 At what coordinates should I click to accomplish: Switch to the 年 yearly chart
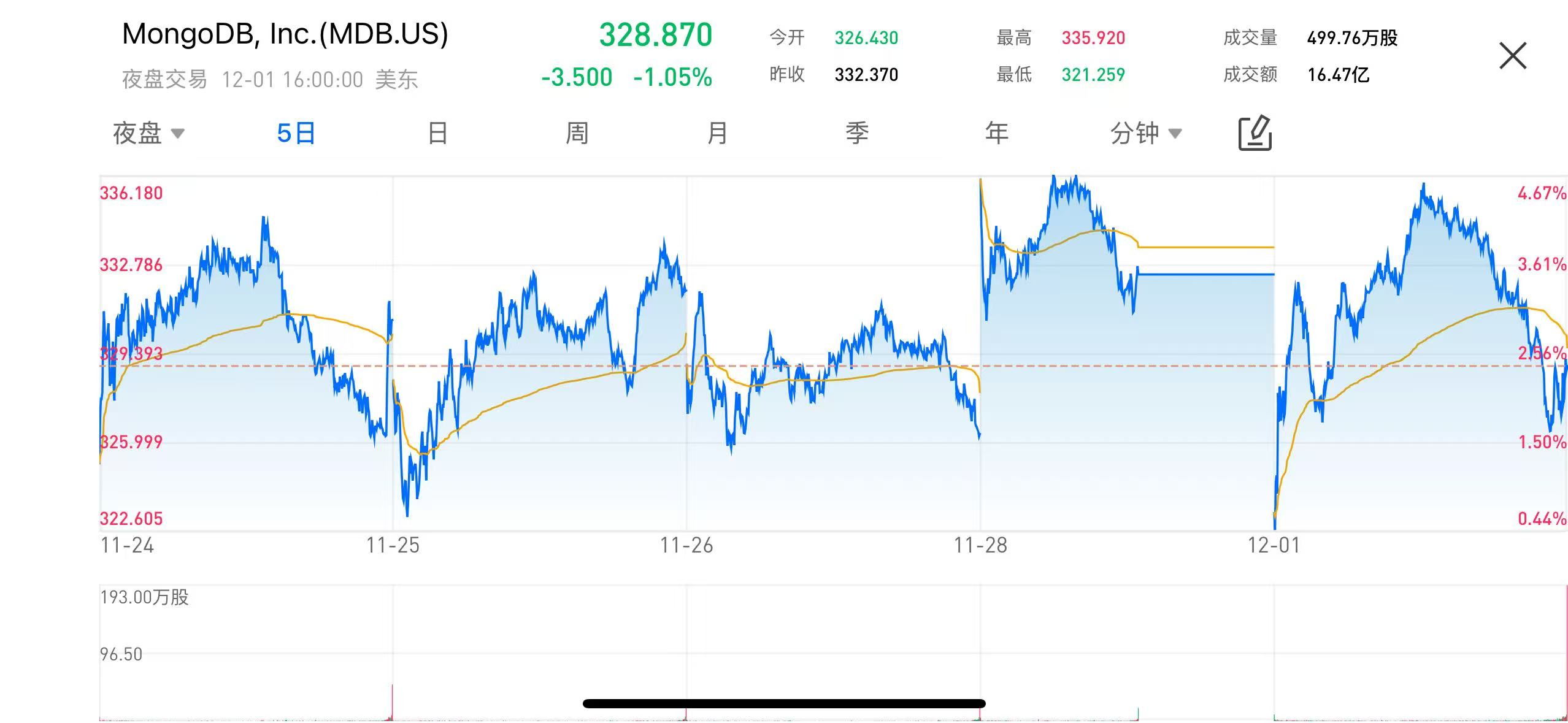996,133
